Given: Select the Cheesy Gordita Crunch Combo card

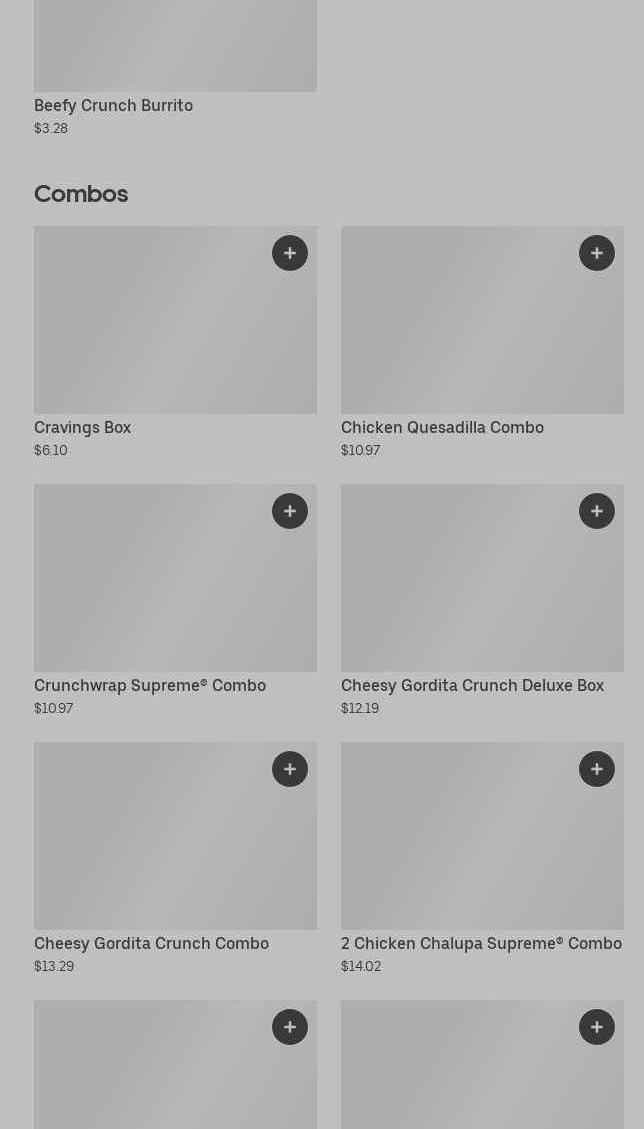Looking at the screenshot, I should pos(150,848).
